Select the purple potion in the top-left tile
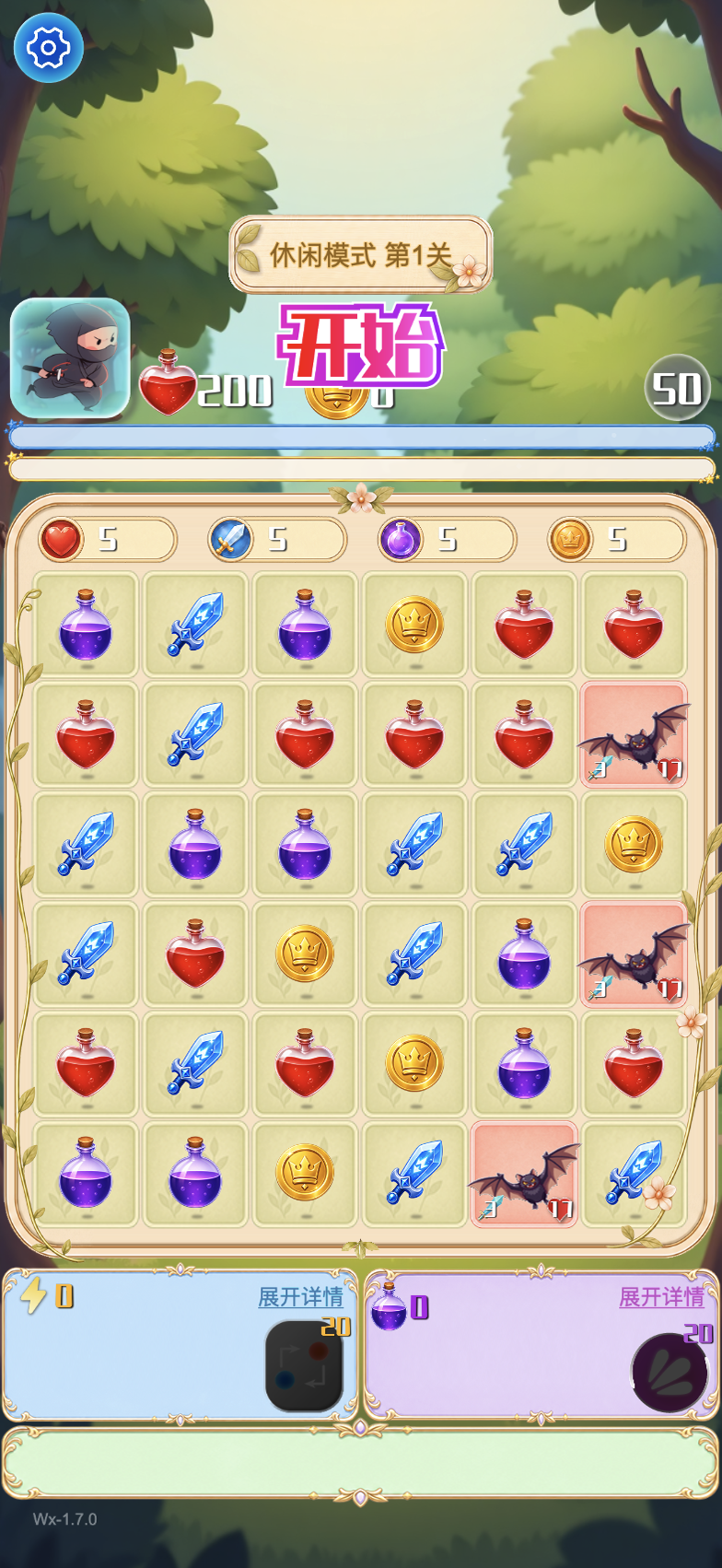 pyautogui.click(x=86, y=625)
